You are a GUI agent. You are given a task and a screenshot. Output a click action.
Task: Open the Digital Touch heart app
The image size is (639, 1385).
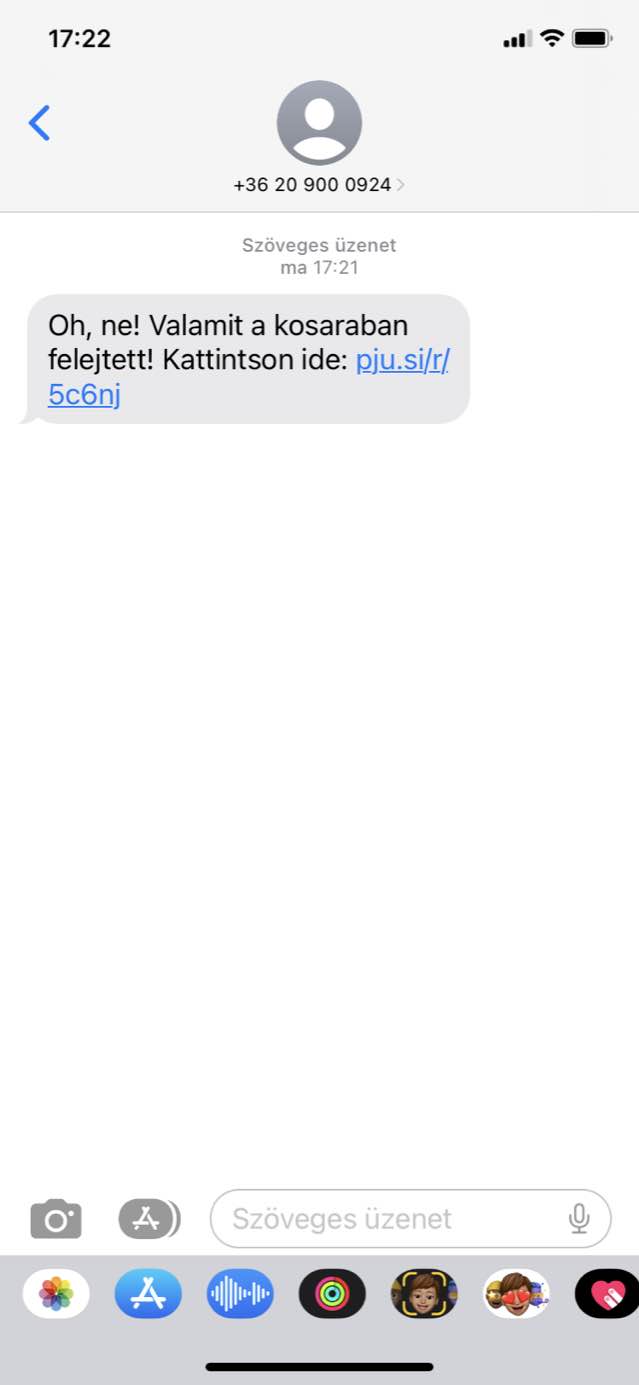pos(607,1294)
